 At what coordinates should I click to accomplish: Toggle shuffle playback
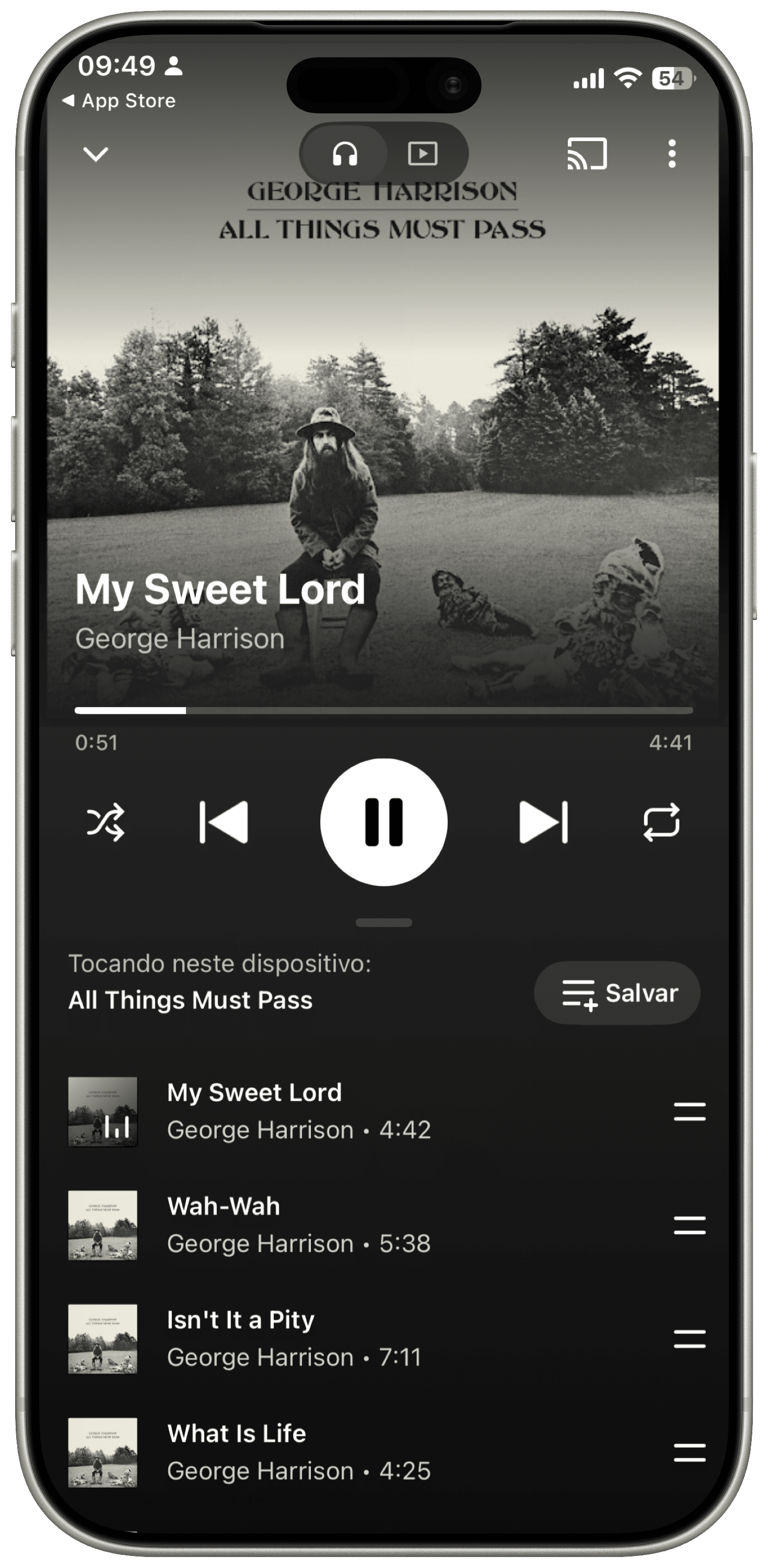coord(106,822)
